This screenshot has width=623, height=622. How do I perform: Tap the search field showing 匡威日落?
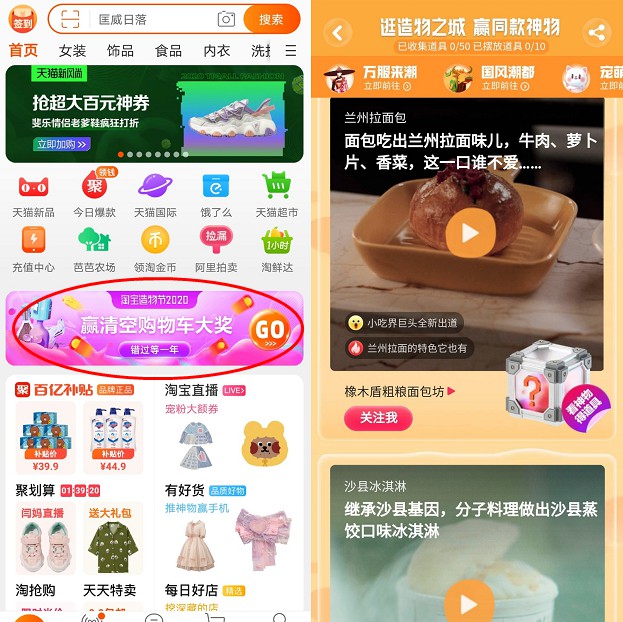pos(150,19)
